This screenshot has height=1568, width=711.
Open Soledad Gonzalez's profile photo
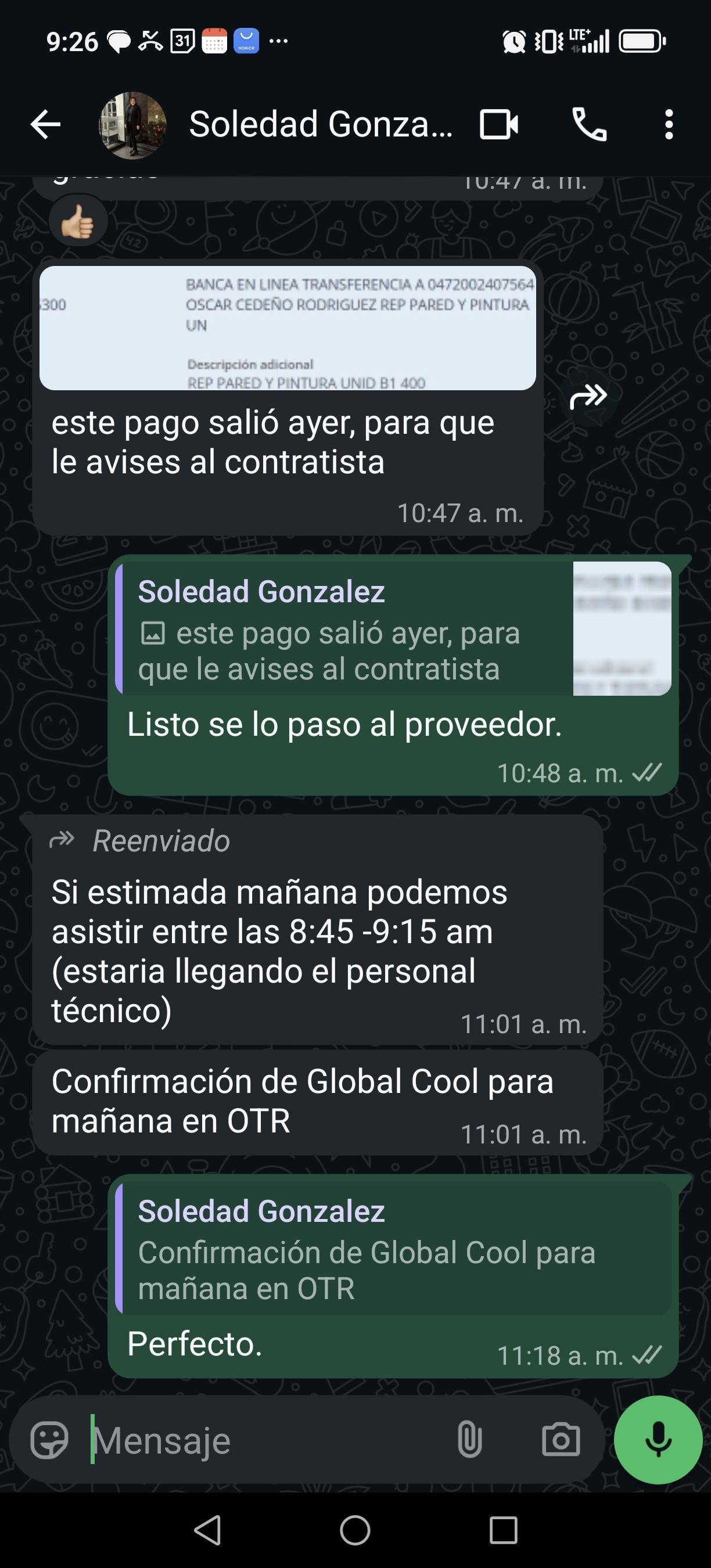click(132, 125)
